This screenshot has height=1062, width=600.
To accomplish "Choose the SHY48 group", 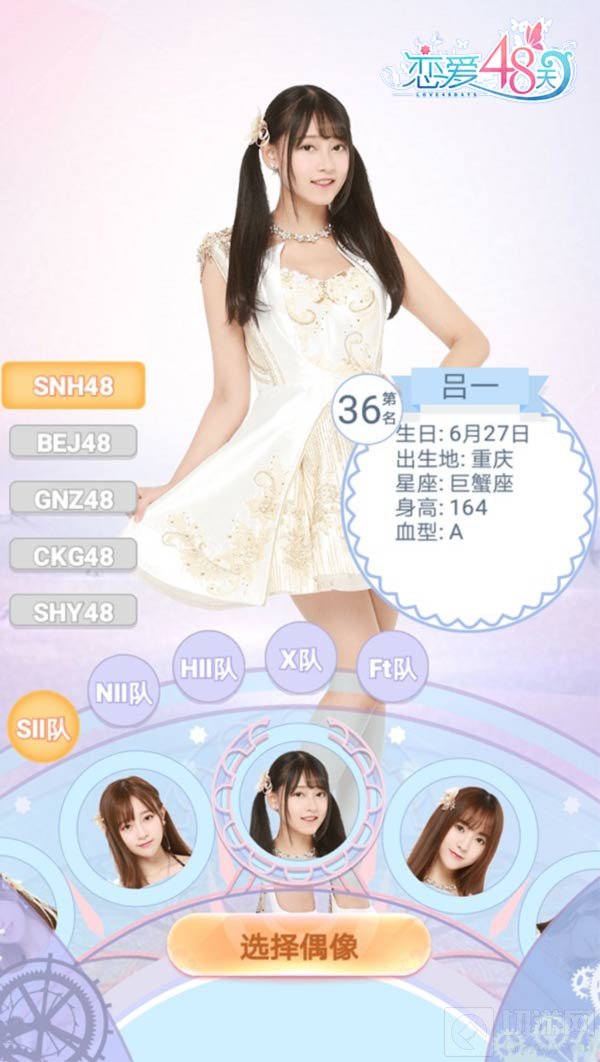I will tap(73, 612).
